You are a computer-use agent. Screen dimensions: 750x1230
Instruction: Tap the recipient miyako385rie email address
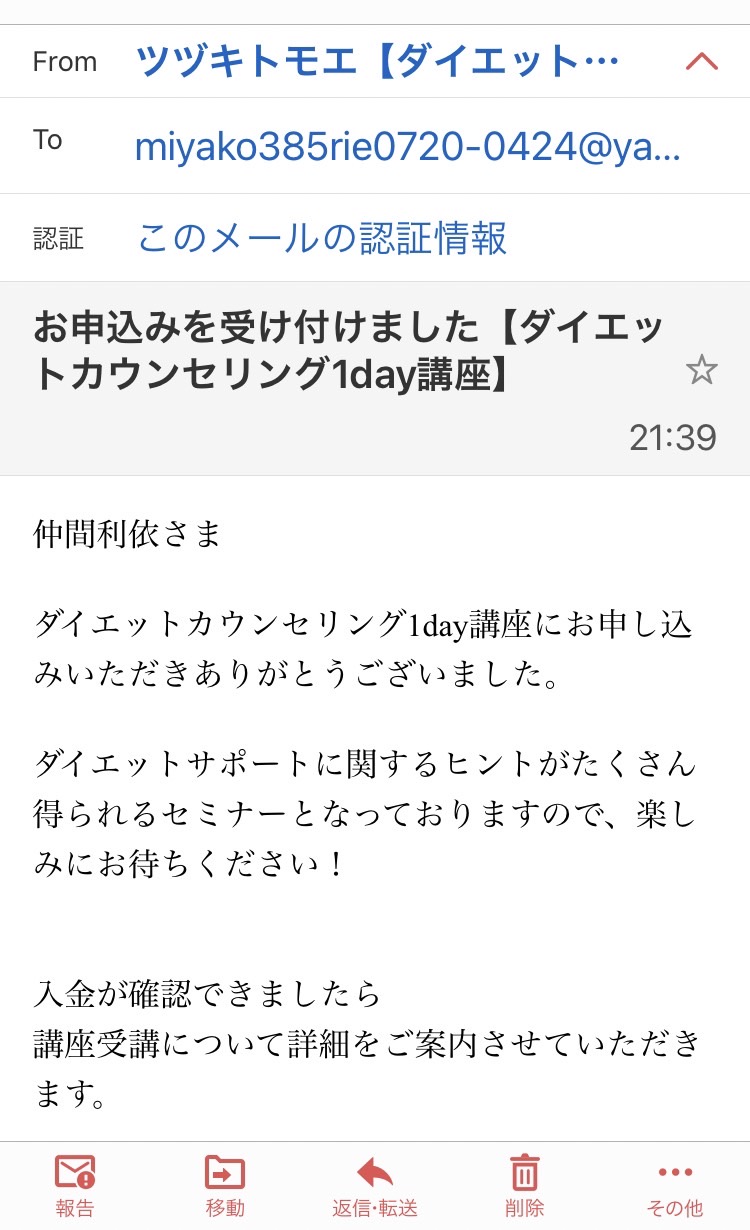(x=408, y=148)
